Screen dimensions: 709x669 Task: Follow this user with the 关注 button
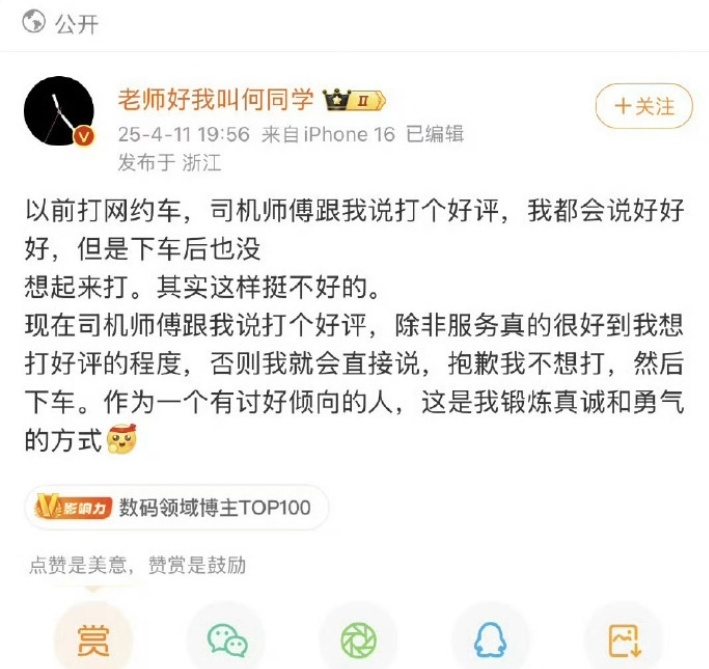tap(643, 106)
